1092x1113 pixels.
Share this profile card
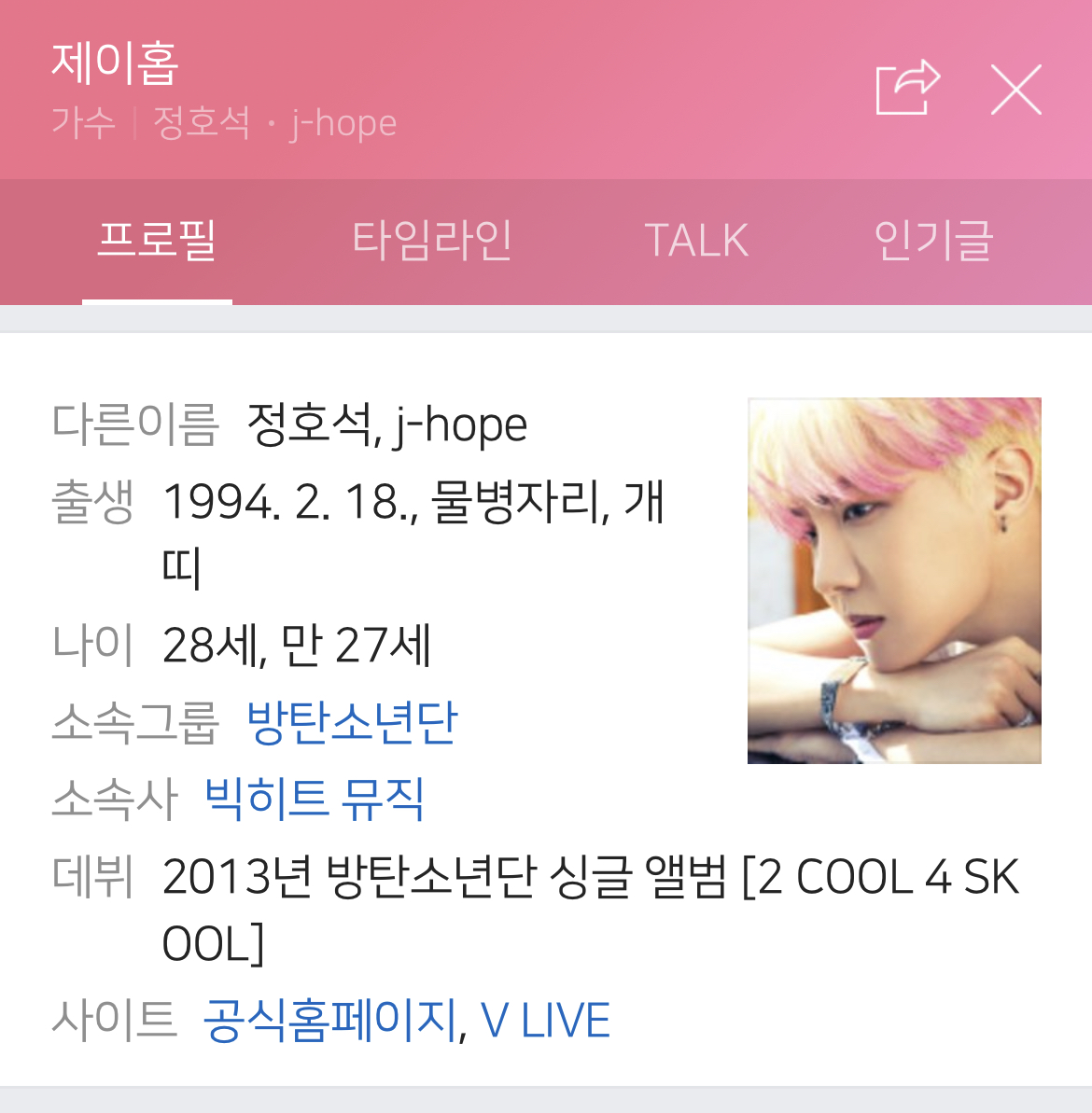point(906,89)
